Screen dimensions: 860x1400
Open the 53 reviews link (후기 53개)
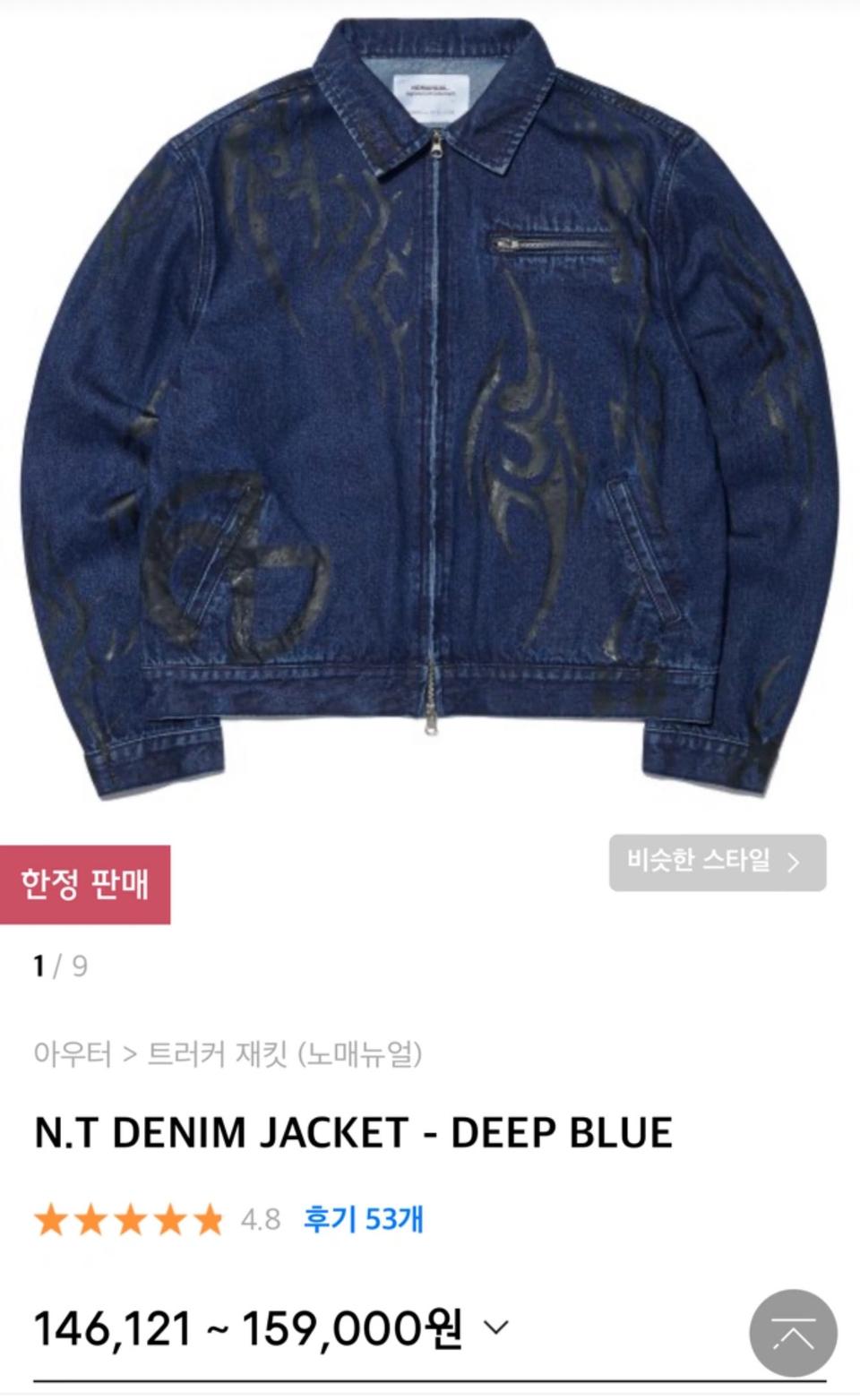(363, 1219)
